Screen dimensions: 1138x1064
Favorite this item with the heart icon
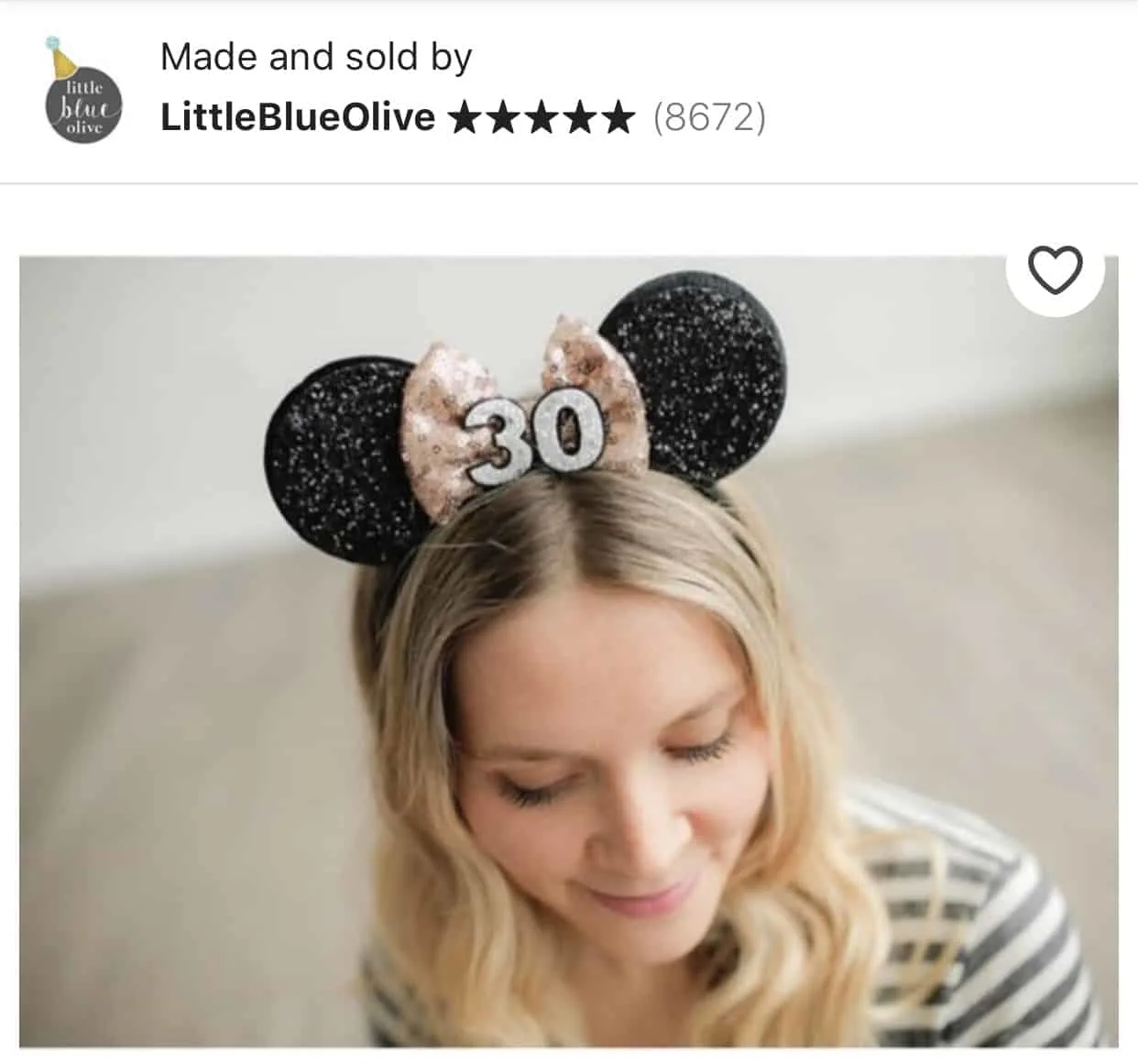coord(1055,270)
